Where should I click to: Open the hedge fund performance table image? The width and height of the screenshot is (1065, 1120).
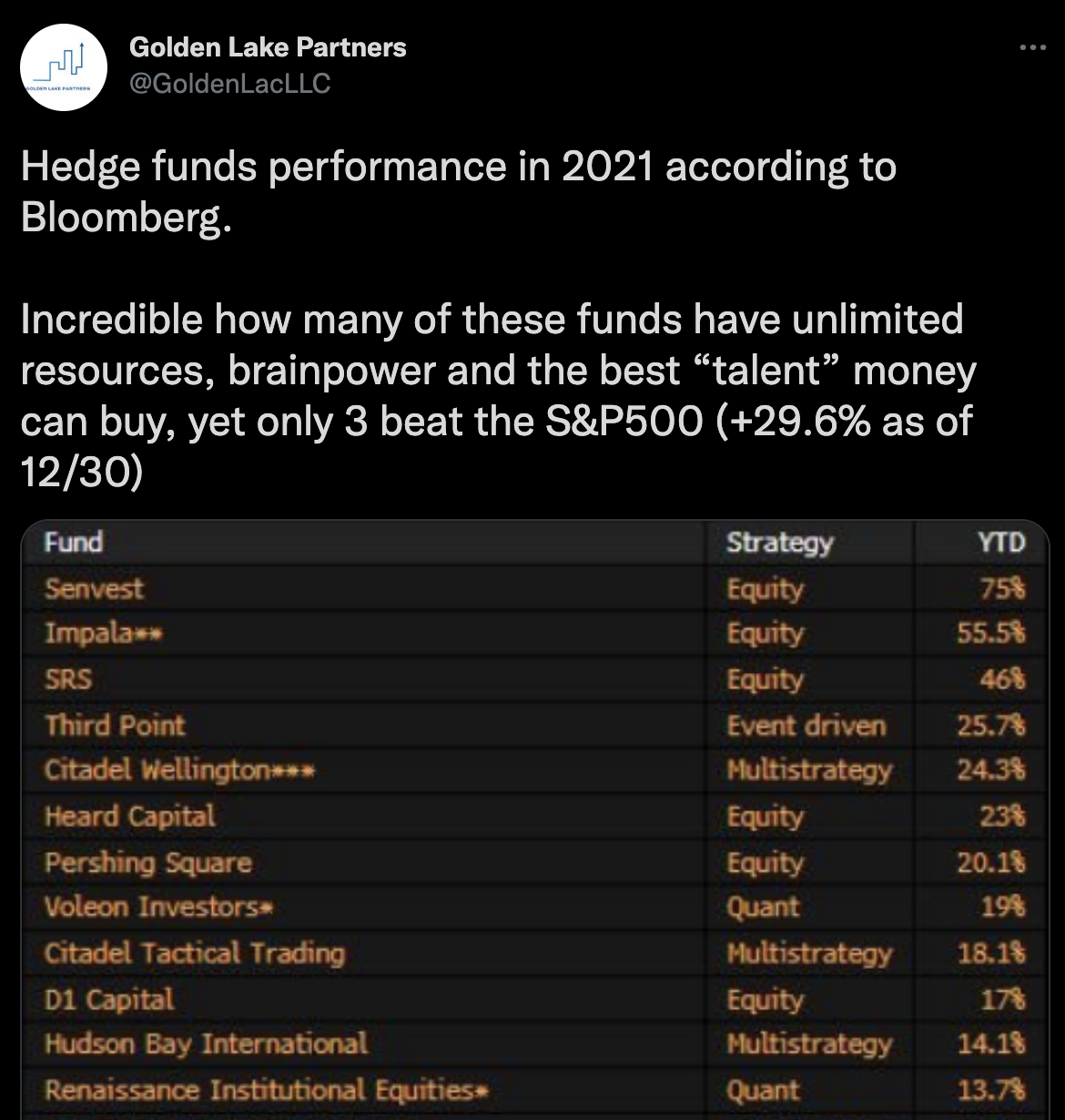[532, 820]
